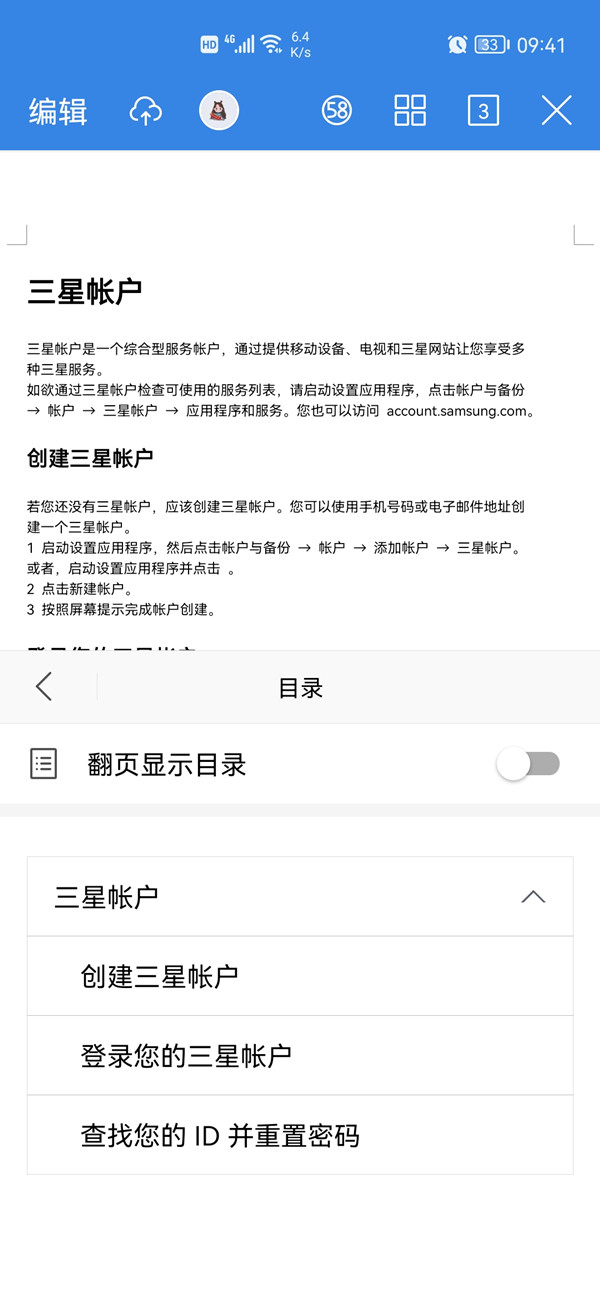Tap 编辑 to edit the document
The width and height of the screenshot is (600, 1300).
coord(58,111)
